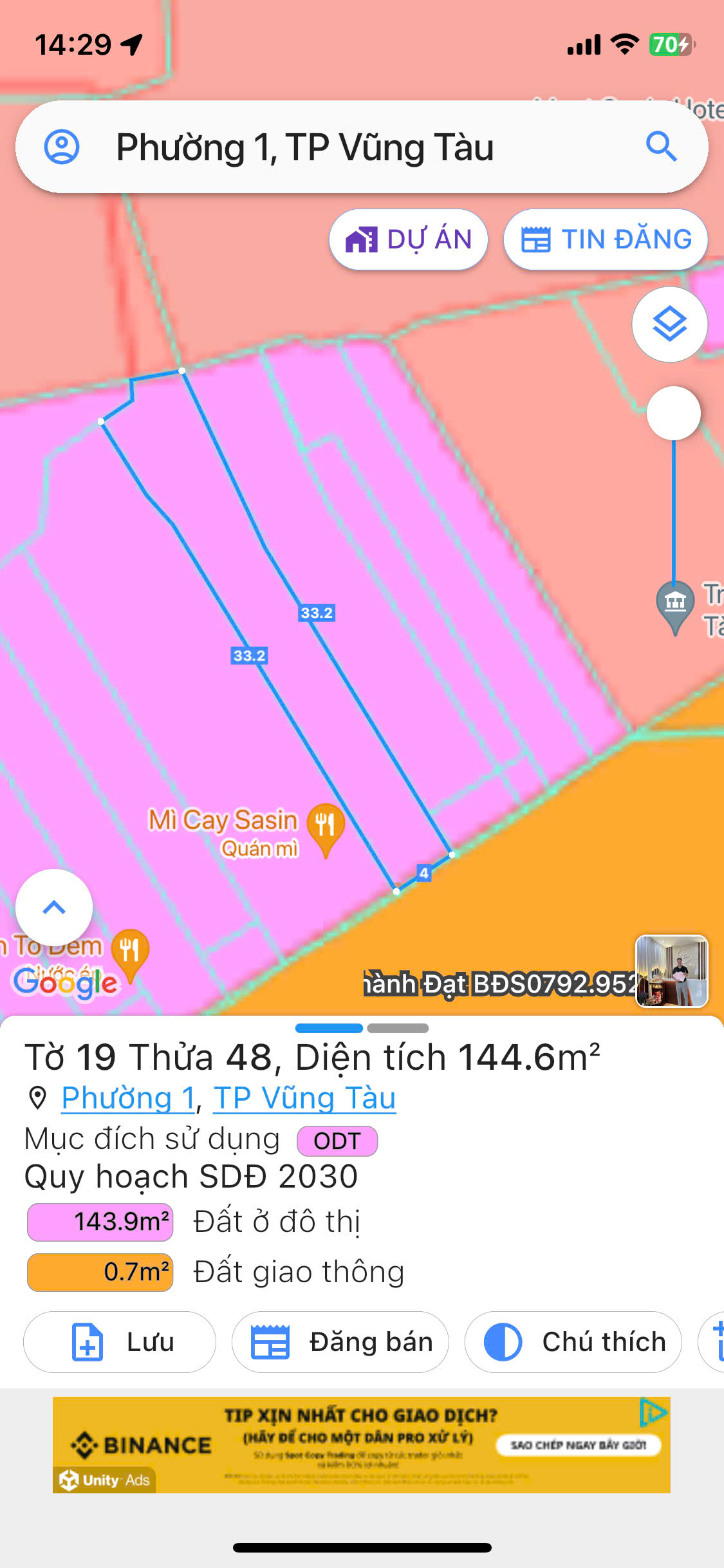Open the user profile icon

[62, 147]
